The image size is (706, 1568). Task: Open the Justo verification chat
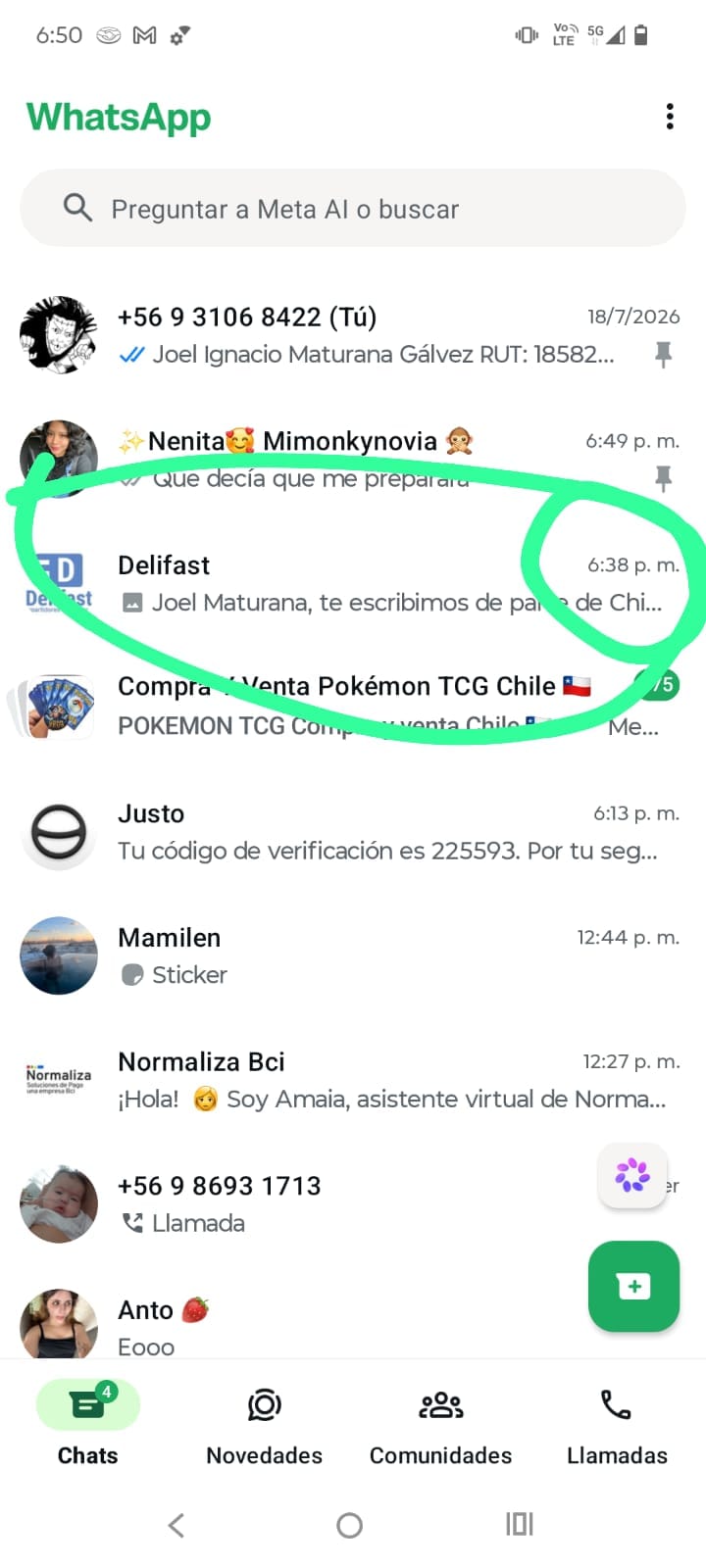(x=353, y=831)
